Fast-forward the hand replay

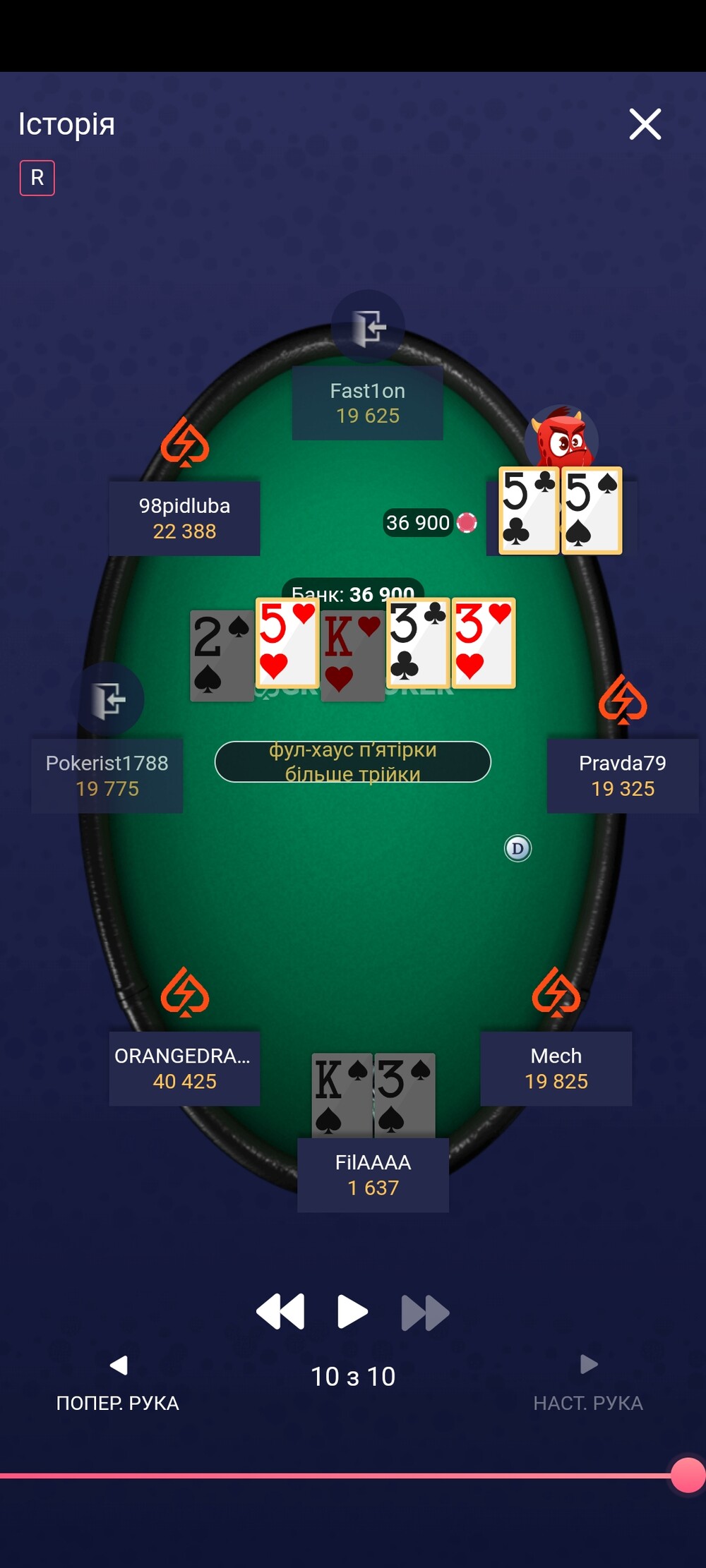tap(425, 1313)
